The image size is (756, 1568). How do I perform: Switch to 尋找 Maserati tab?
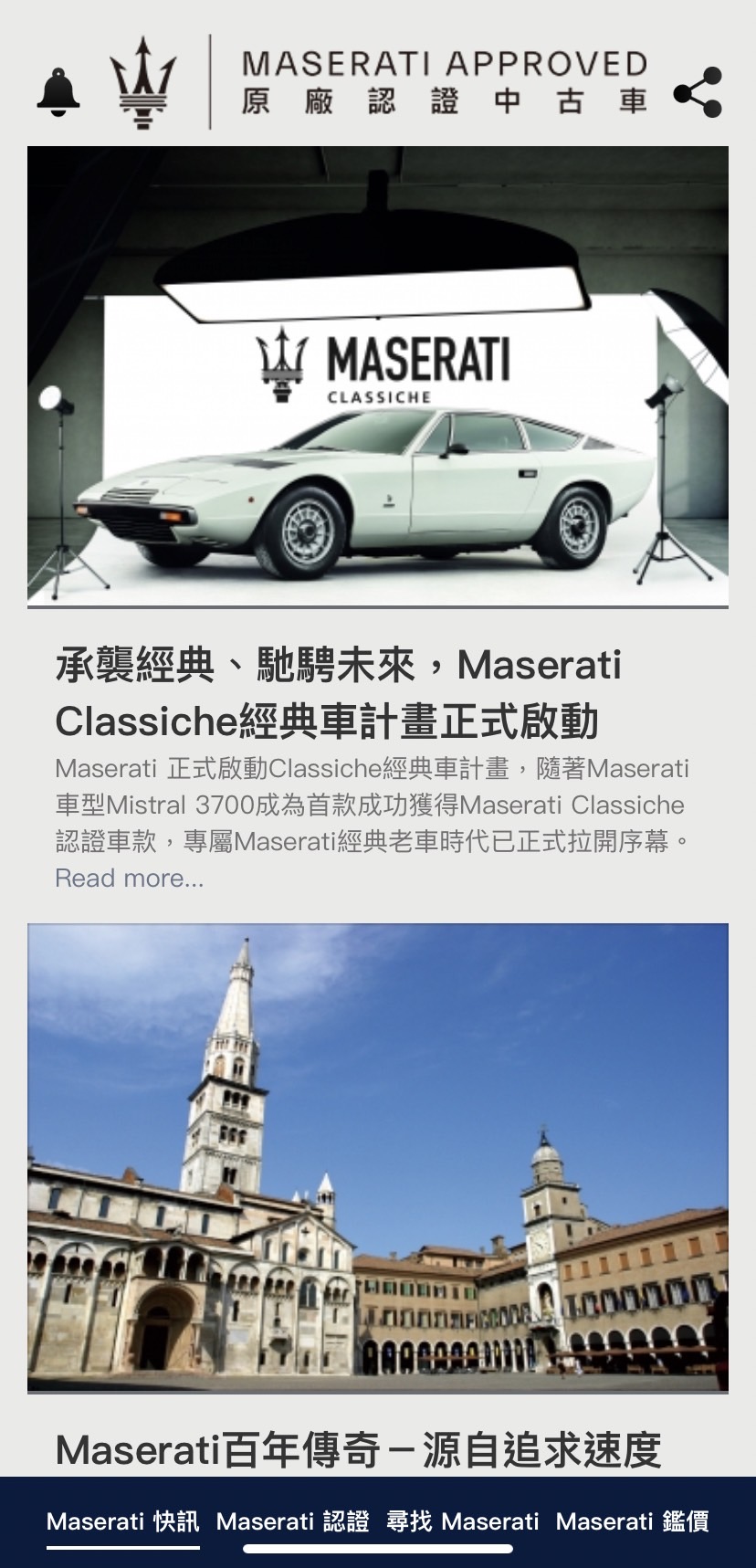463,1521
